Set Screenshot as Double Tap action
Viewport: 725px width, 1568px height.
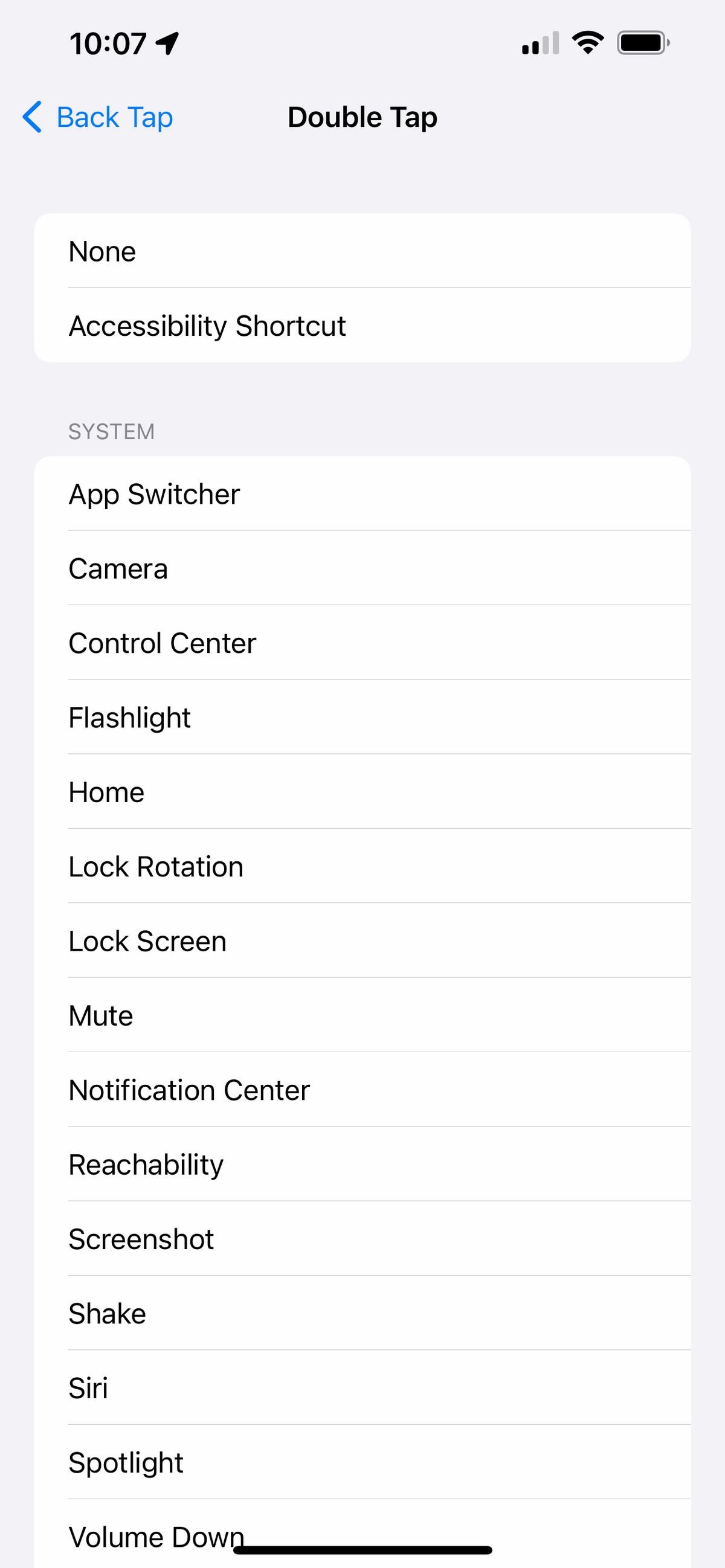[x=362, y=1239]
